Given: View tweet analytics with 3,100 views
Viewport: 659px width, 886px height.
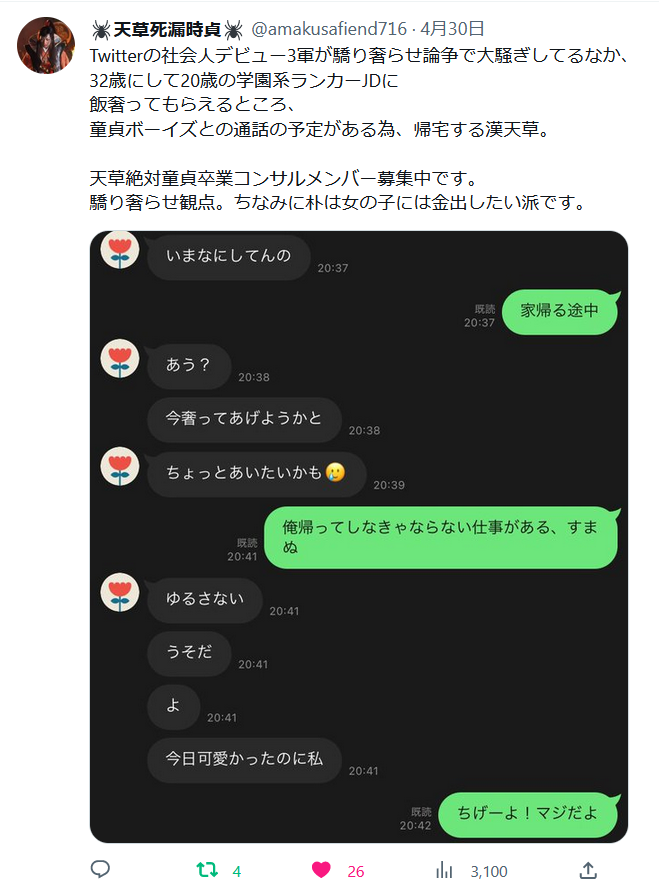Looking at the screenshot, I should (445, 870).
